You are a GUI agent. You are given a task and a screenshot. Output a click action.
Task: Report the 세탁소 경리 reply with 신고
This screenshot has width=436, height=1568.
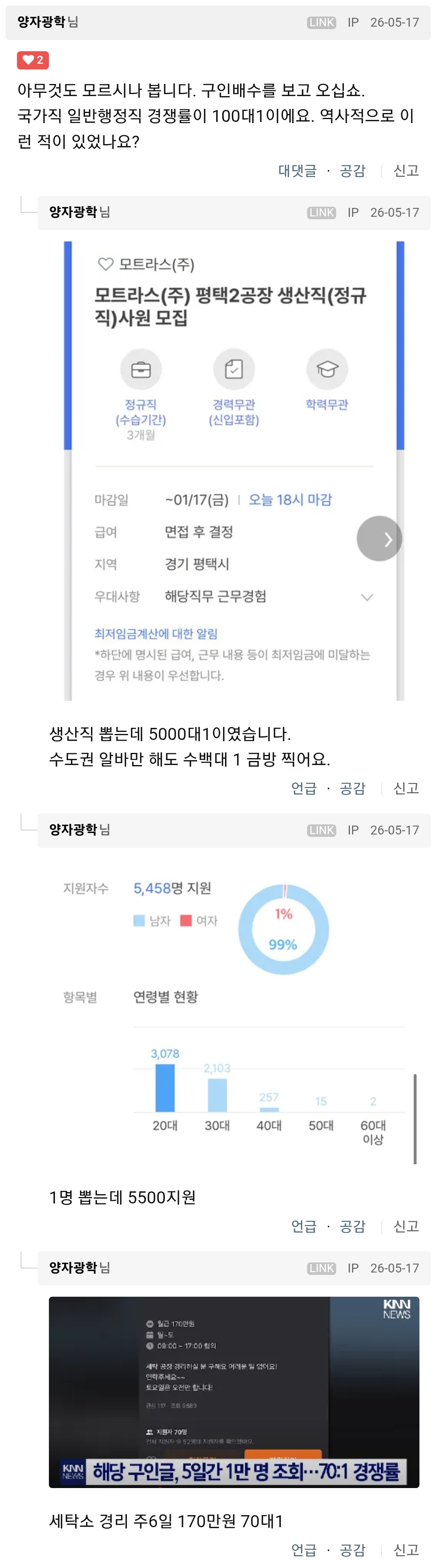point(406,1550)
